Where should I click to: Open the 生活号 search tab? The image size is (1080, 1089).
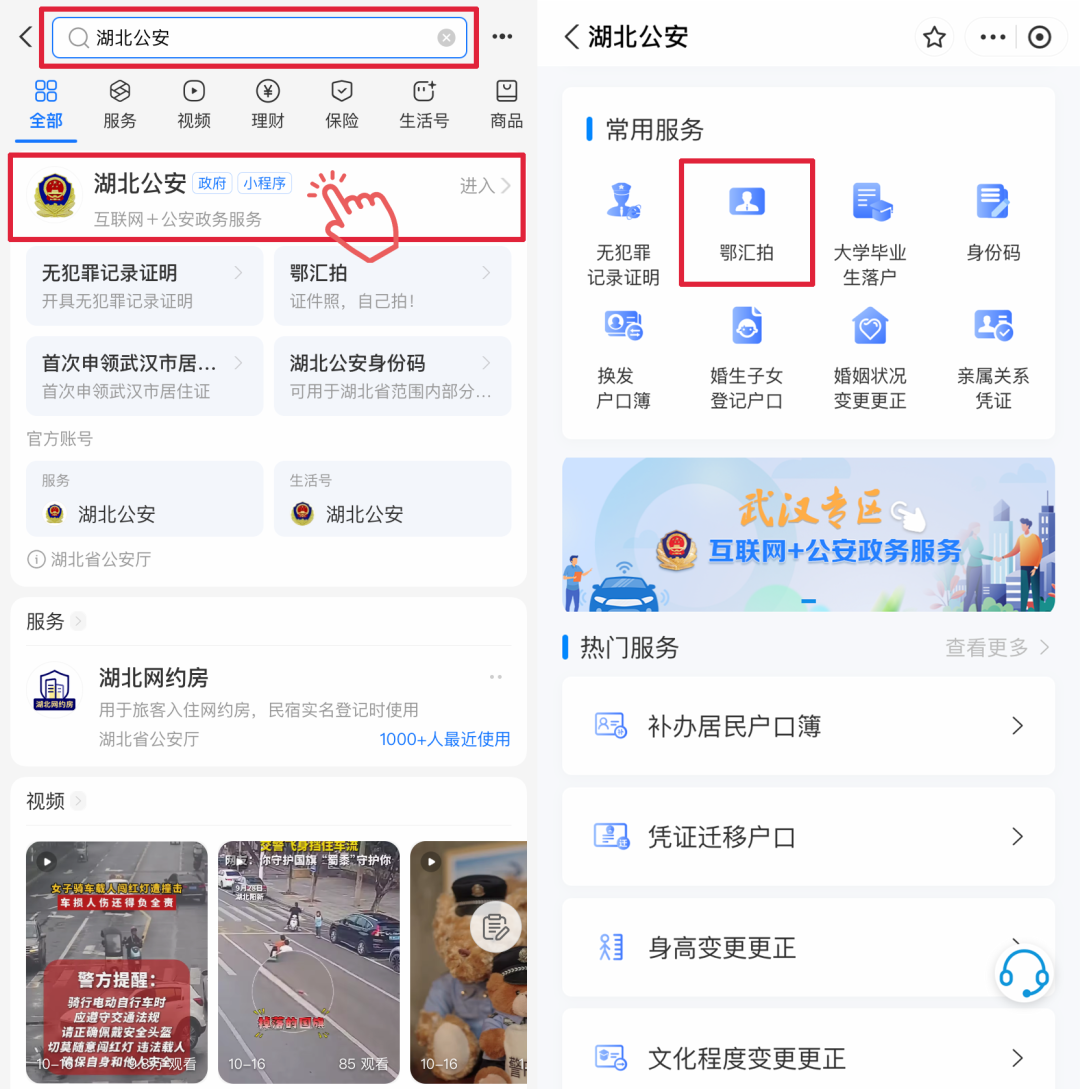point(424,104)
